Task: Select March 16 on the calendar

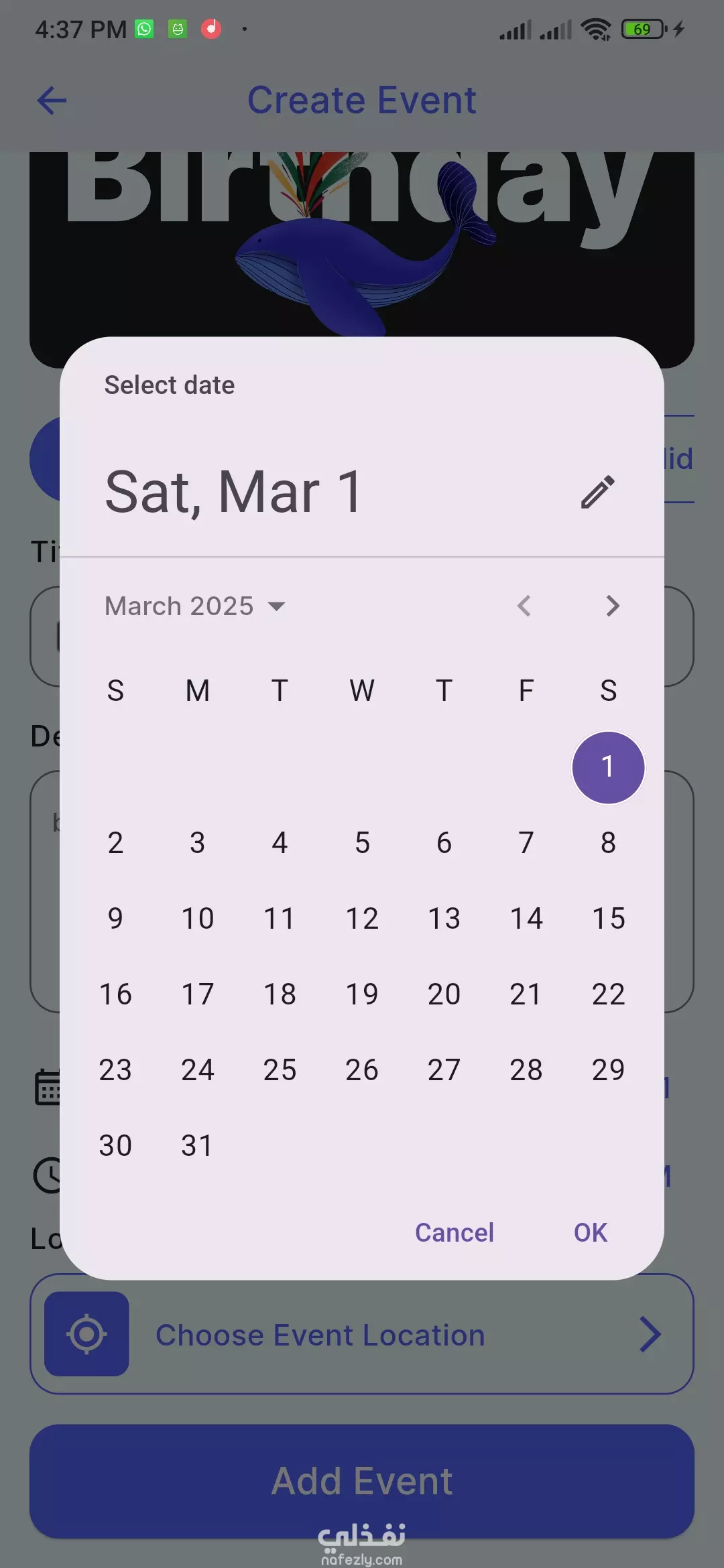Action: pyautogui.click(x=115, y=994)
